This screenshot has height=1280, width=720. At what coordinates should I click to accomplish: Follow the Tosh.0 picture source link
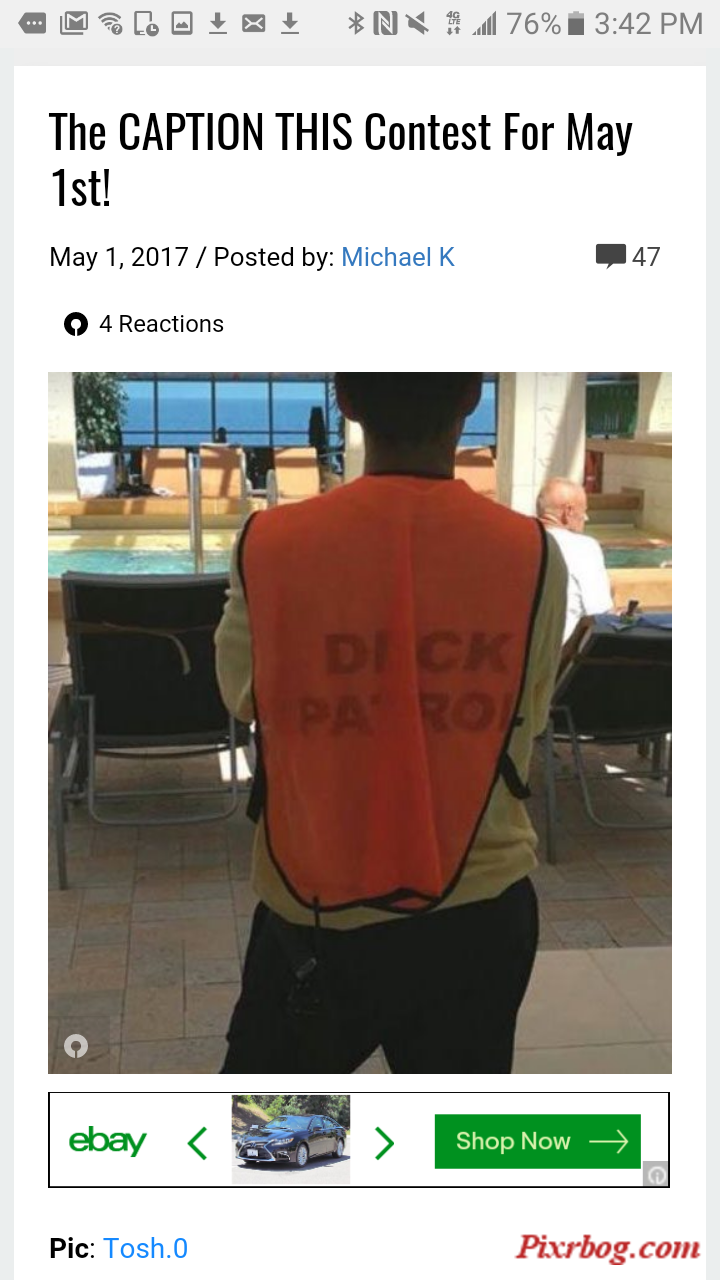pos(145,1248)
